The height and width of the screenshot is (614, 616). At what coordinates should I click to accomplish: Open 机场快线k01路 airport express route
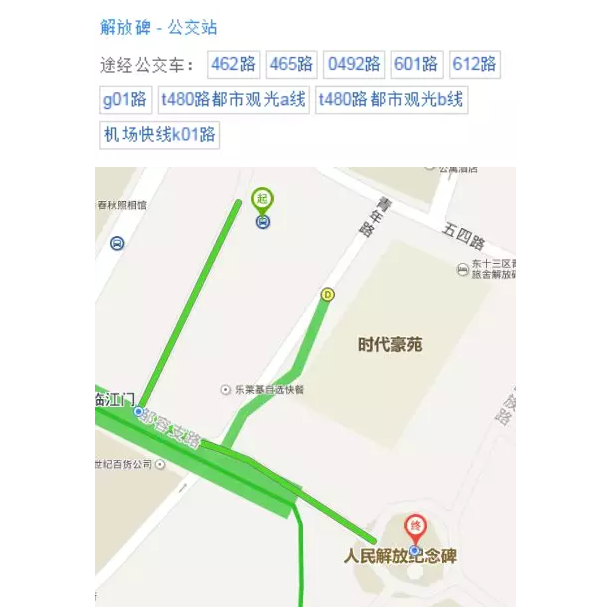tap(159, 135)
